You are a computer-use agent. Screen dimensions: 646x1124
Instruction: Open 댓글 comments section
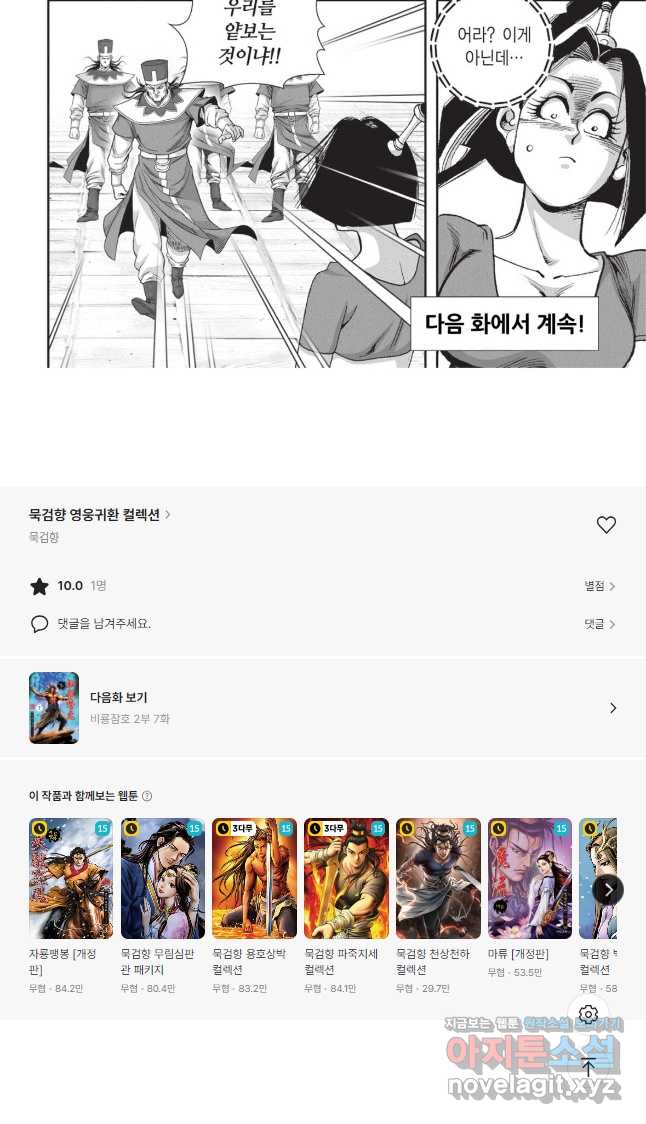(x=600, y=624)
